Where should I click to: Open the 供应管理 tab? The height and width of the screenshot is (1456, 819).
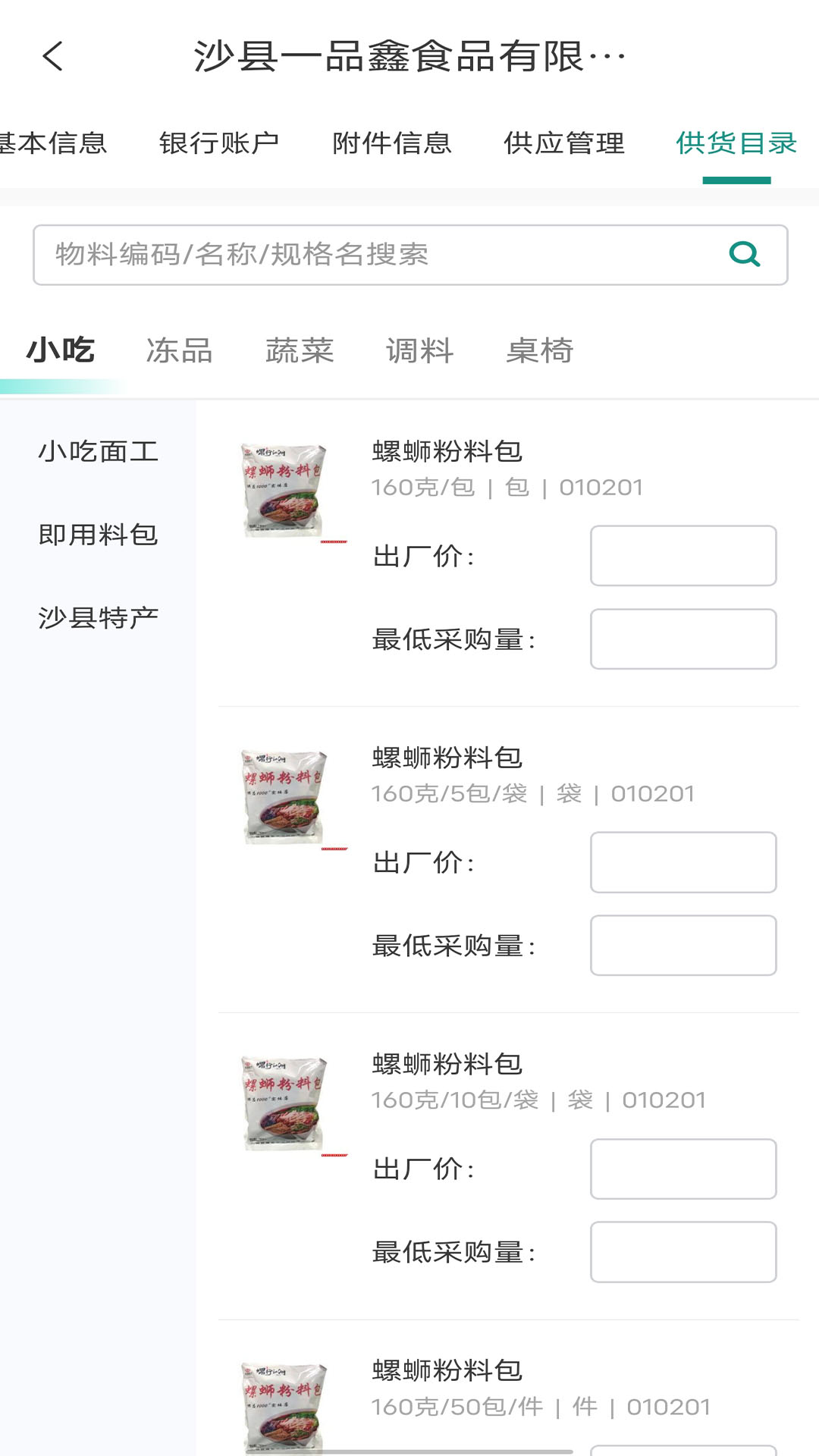(x=564, y=143)
